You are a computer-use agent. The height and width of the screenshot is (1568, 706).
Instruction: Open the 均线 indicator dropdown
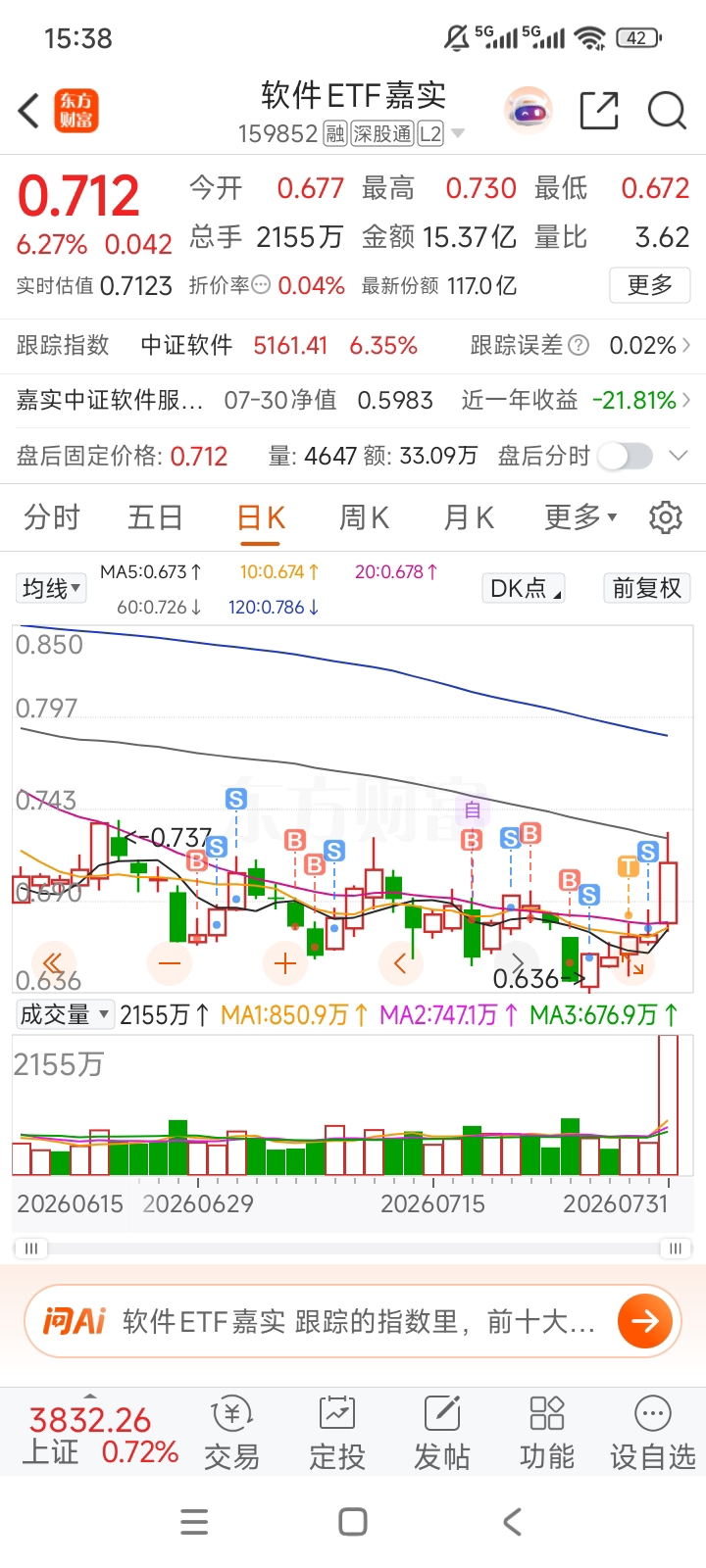52,588
